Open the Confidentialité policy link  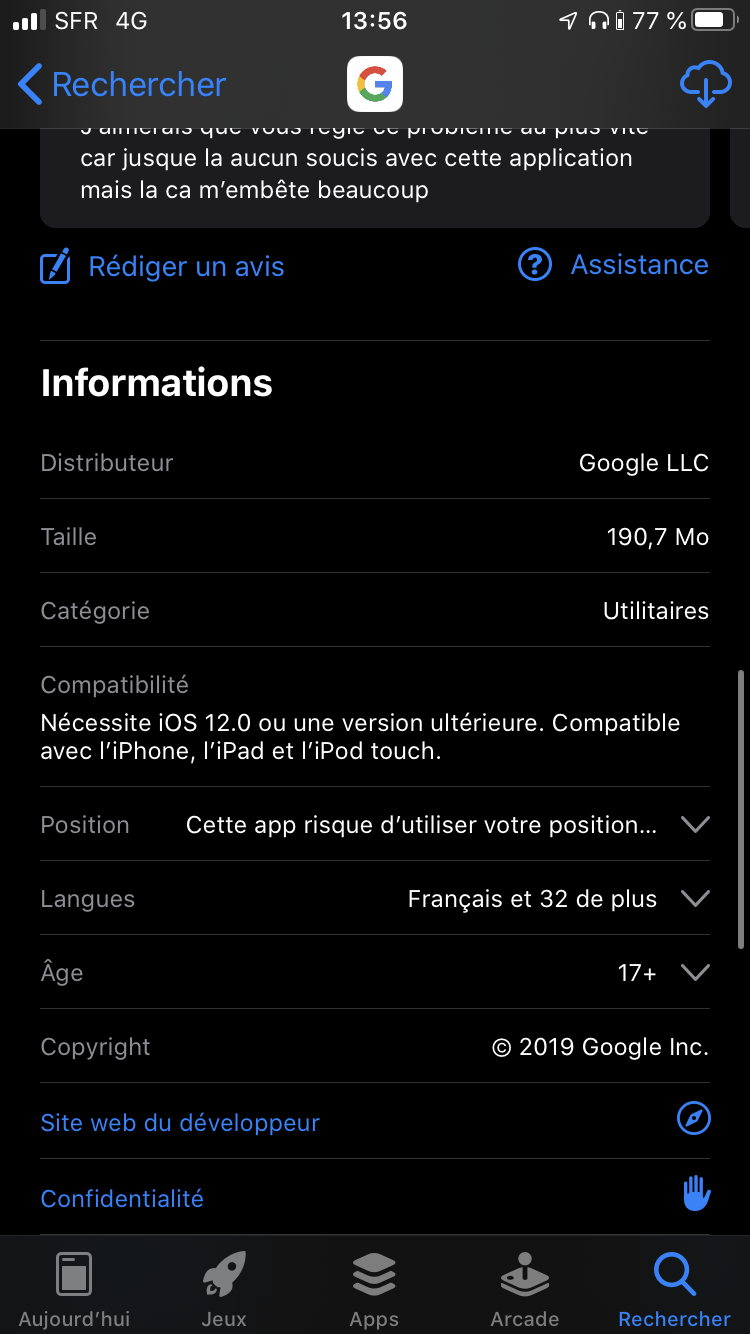[122, 1198]
